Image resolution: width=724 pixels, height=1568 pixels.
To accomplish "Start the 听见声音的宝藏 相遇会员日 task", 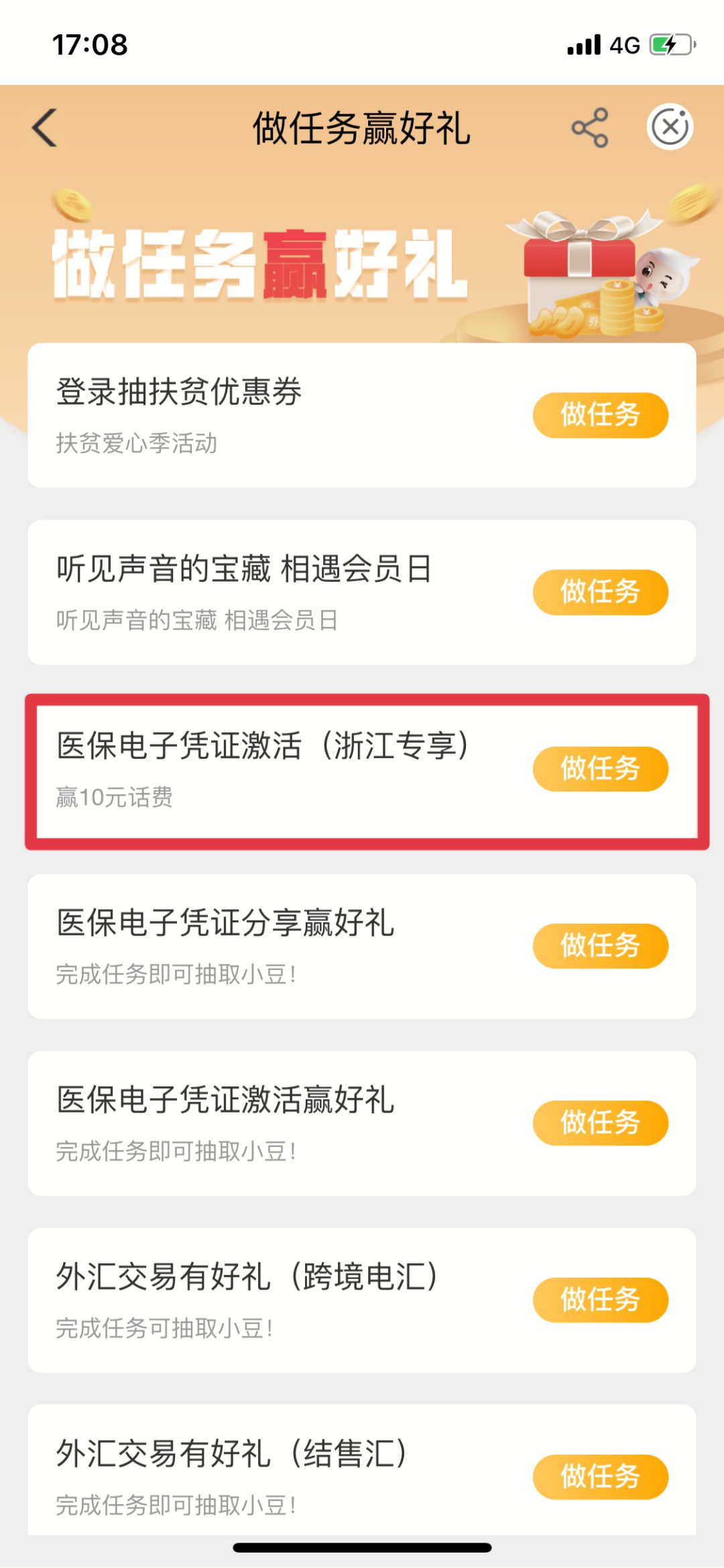I will pos(600,592).
